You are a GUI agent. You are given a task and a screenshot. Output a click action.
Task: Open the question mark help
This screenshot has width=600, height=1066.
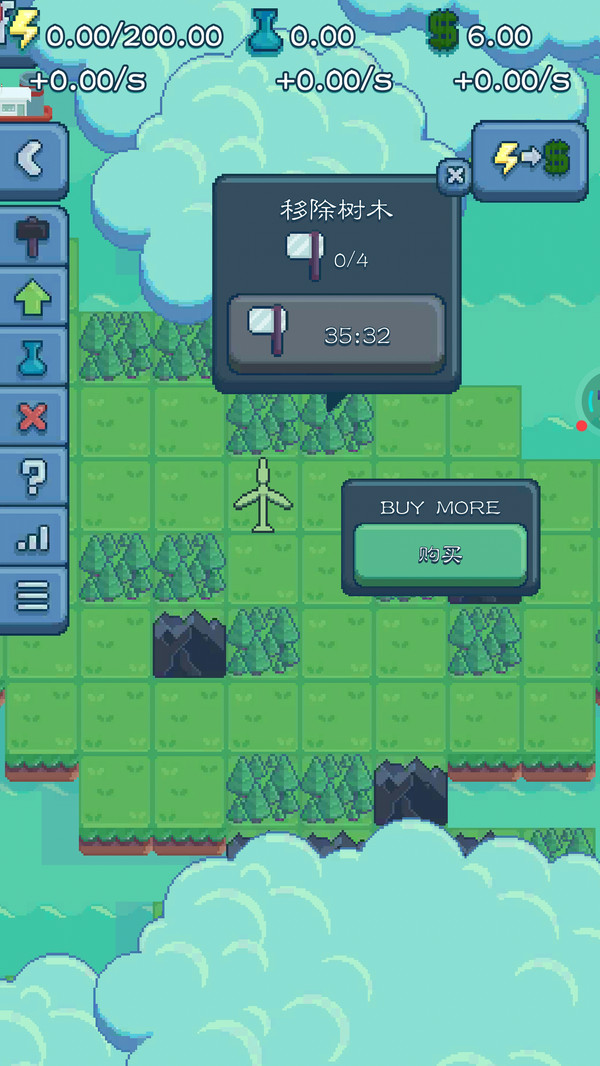32,477
